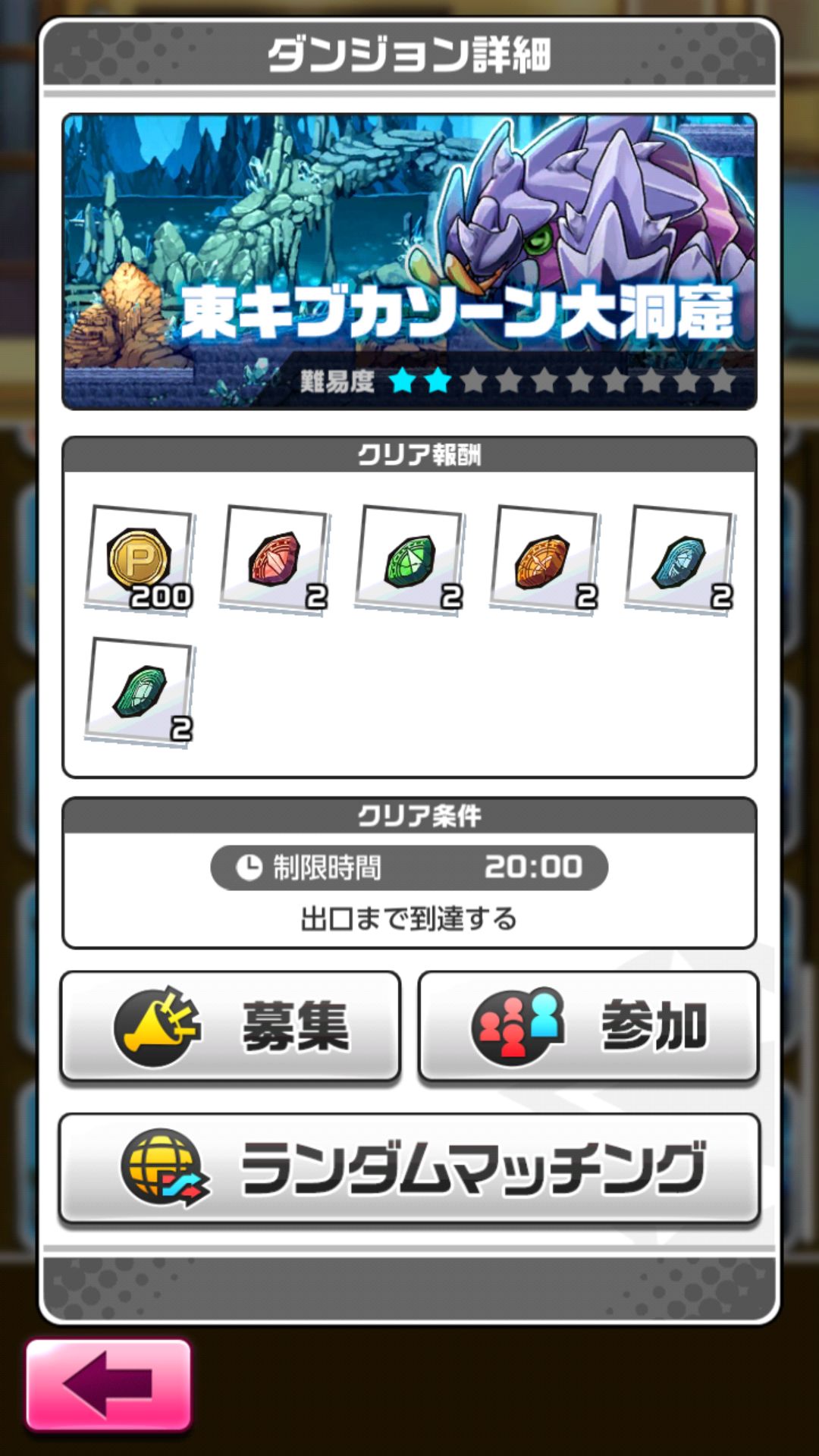Tap the dark green ore in second row
This screenshot has width=819, height=1456.
(140, 690)
